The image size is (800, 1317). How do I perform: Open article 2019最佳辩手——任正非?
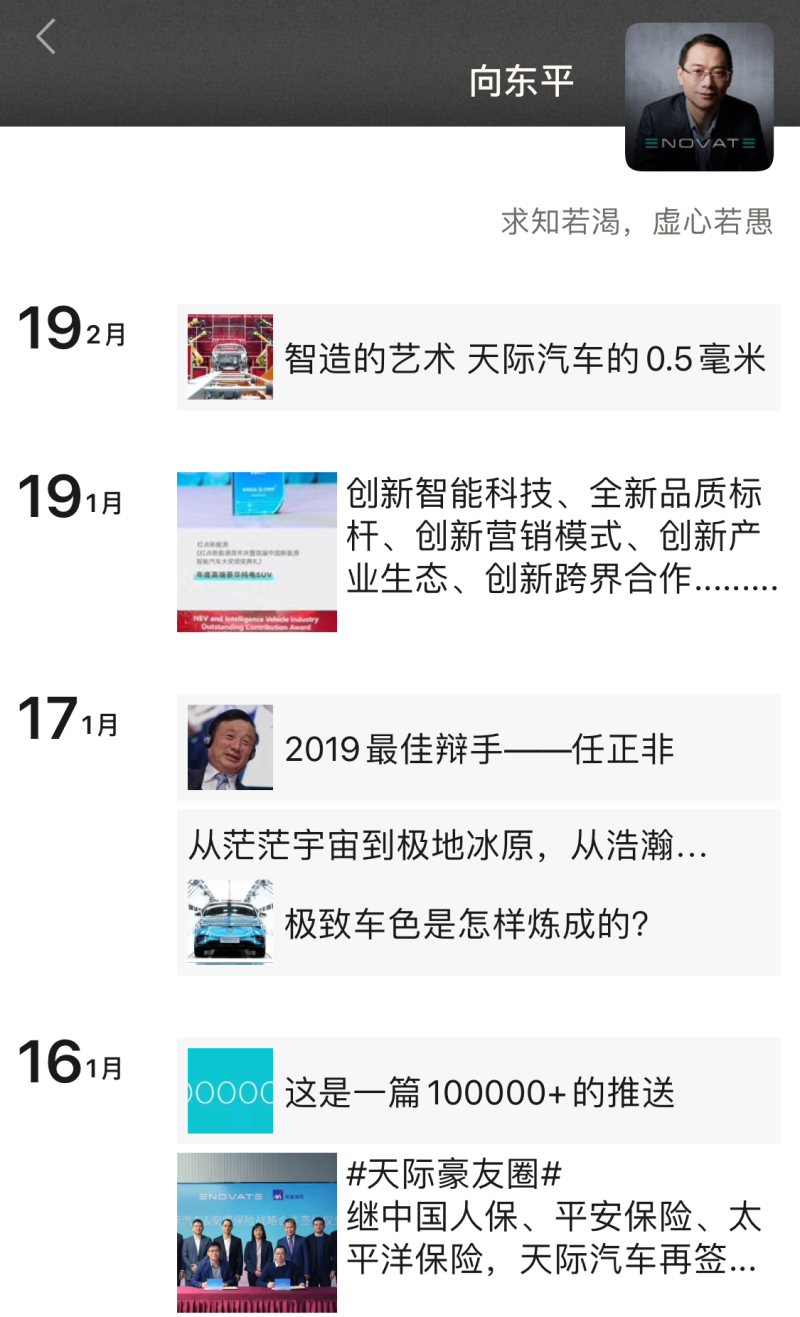pyautogui.click(x=478, y=748)
